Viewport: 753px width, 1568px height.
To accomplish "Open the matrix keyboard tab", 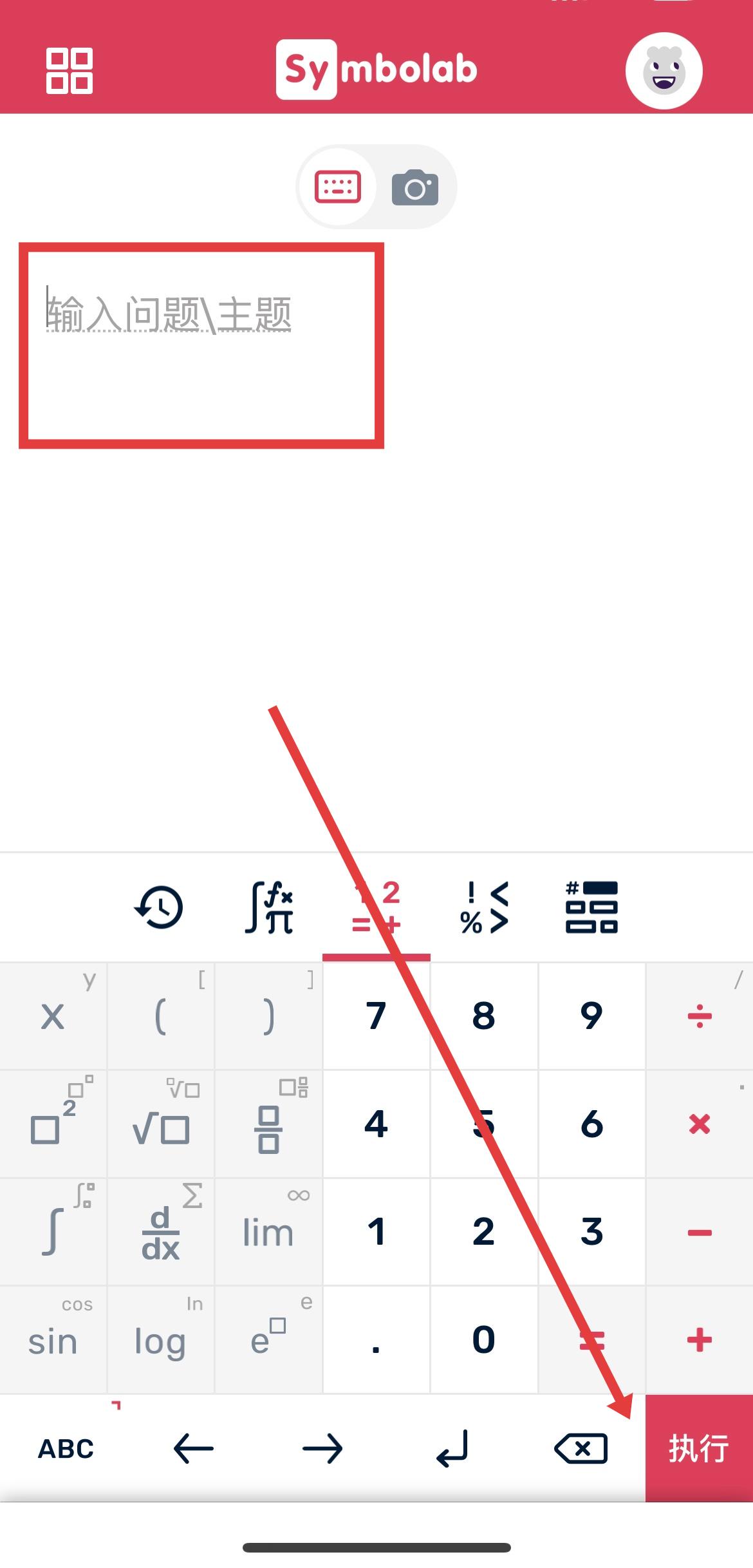I will (x=591, y=908).
